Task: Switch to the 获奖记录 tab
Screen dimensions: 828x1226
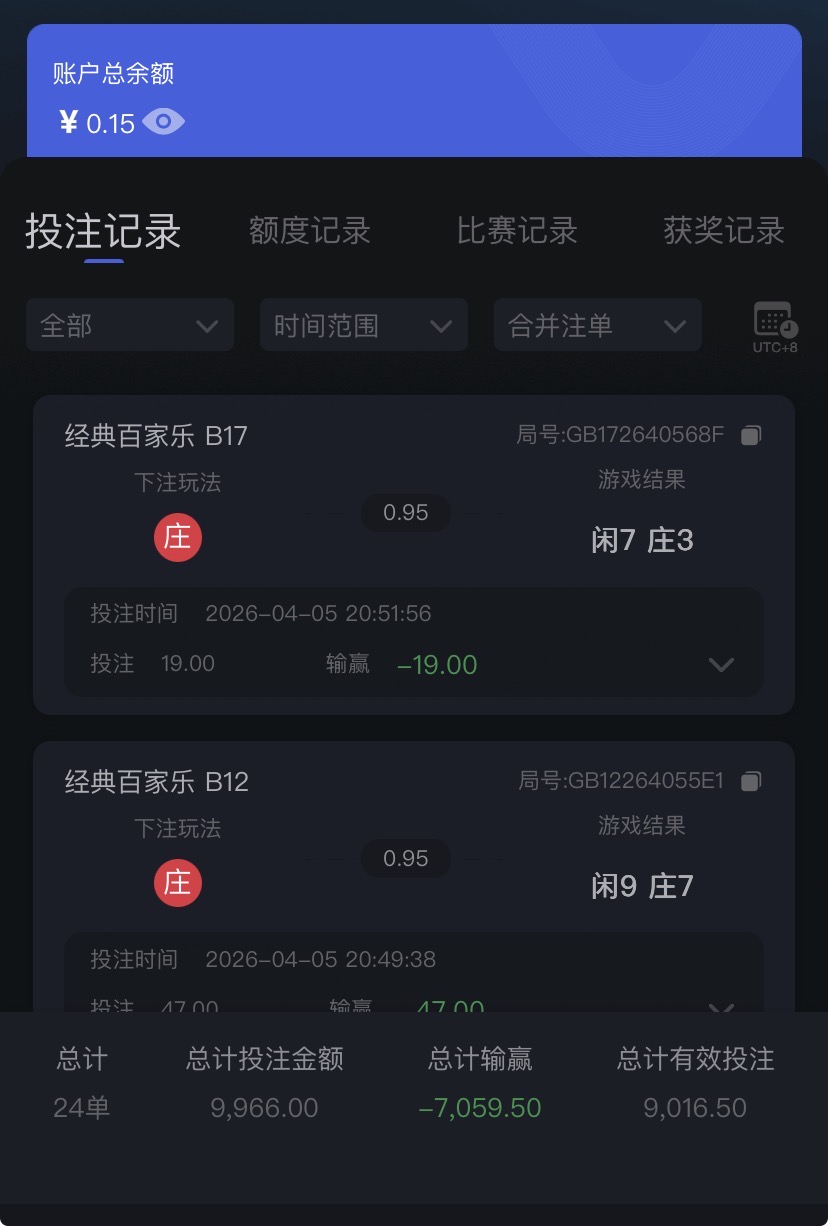Action: [x=723, y=231]
